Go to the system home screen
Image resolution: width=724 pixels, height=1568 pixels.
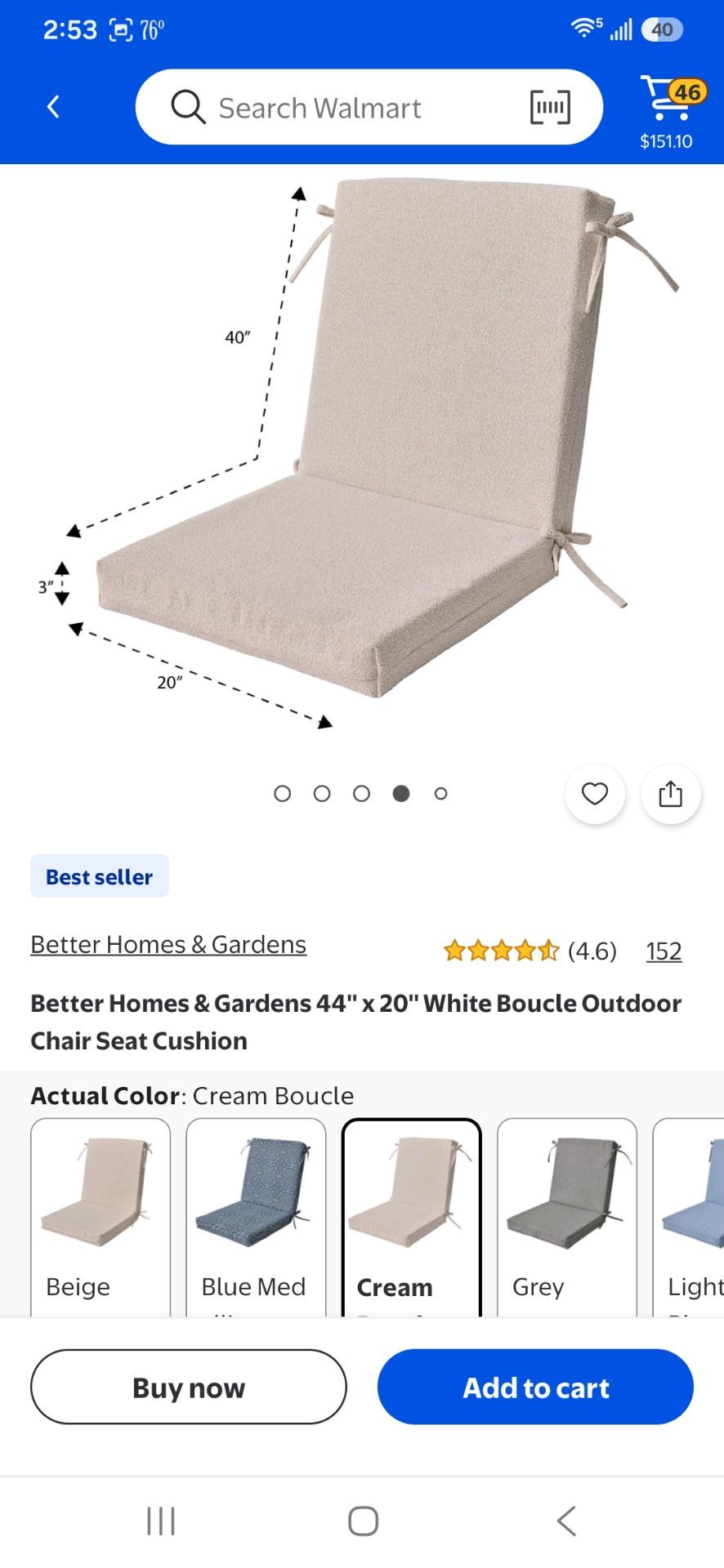tap(363, 1521)
